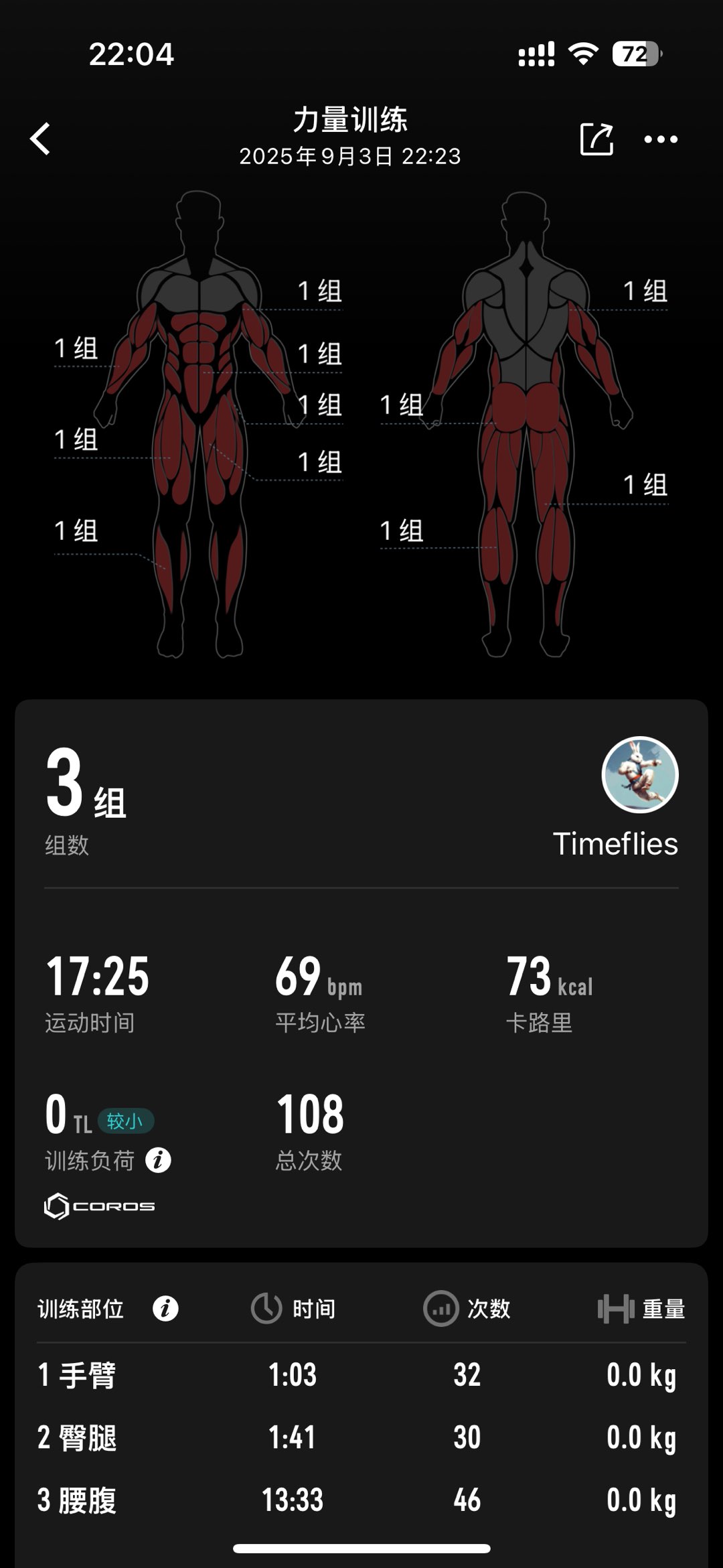Share this strength training record
Screen dimensions: 723x1568
tap(596, 139)
